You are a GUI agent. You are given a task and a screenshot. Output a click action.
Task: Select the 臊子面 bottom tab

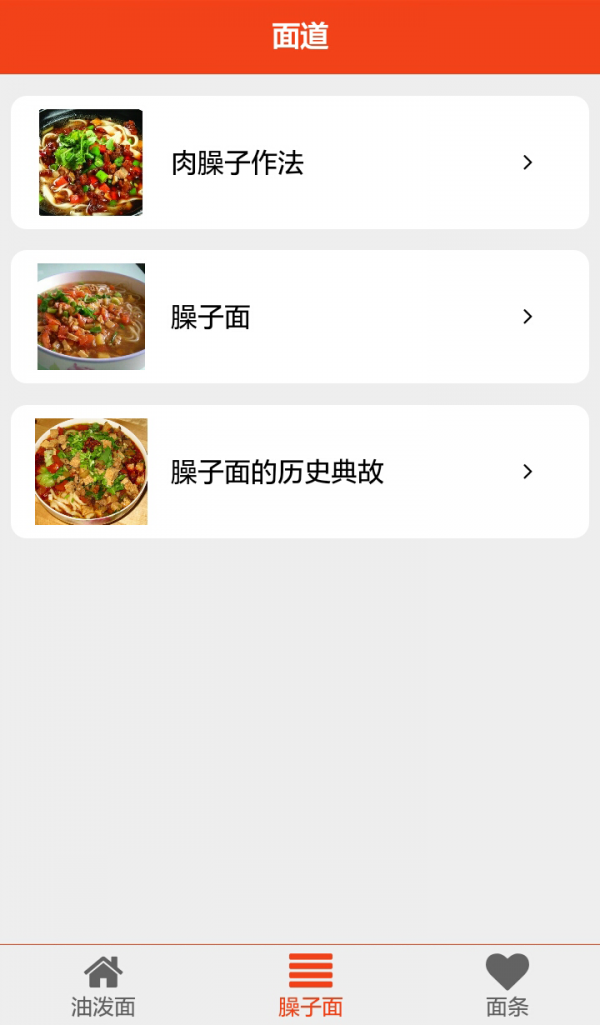[310, 986]
